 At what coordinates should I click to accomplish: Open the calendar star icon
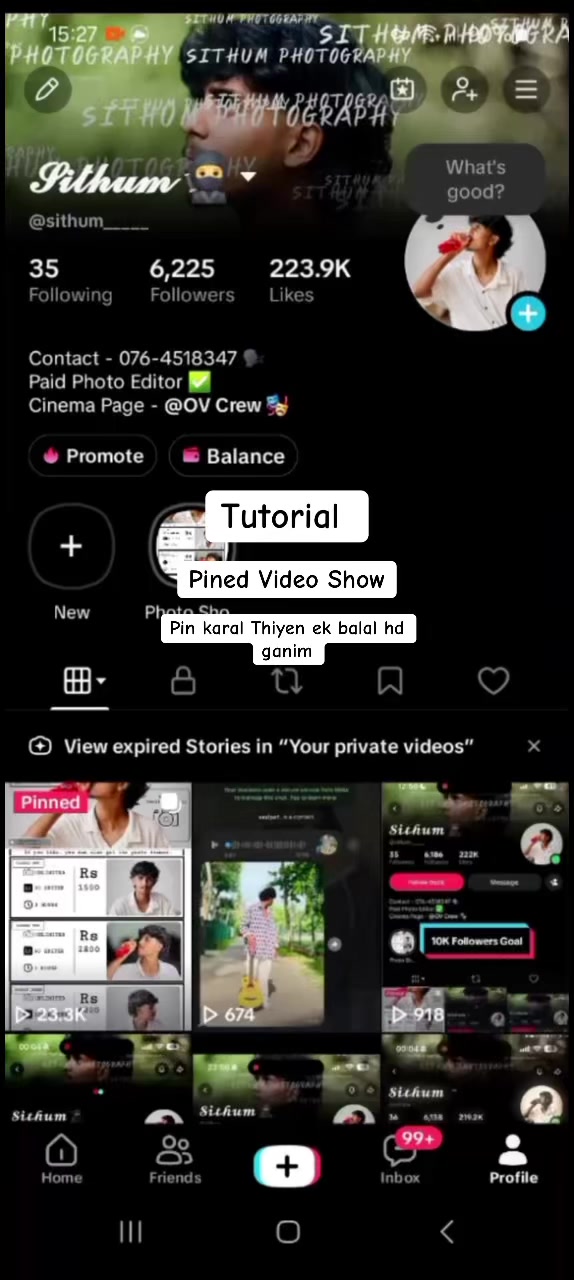tap(402, 90)
